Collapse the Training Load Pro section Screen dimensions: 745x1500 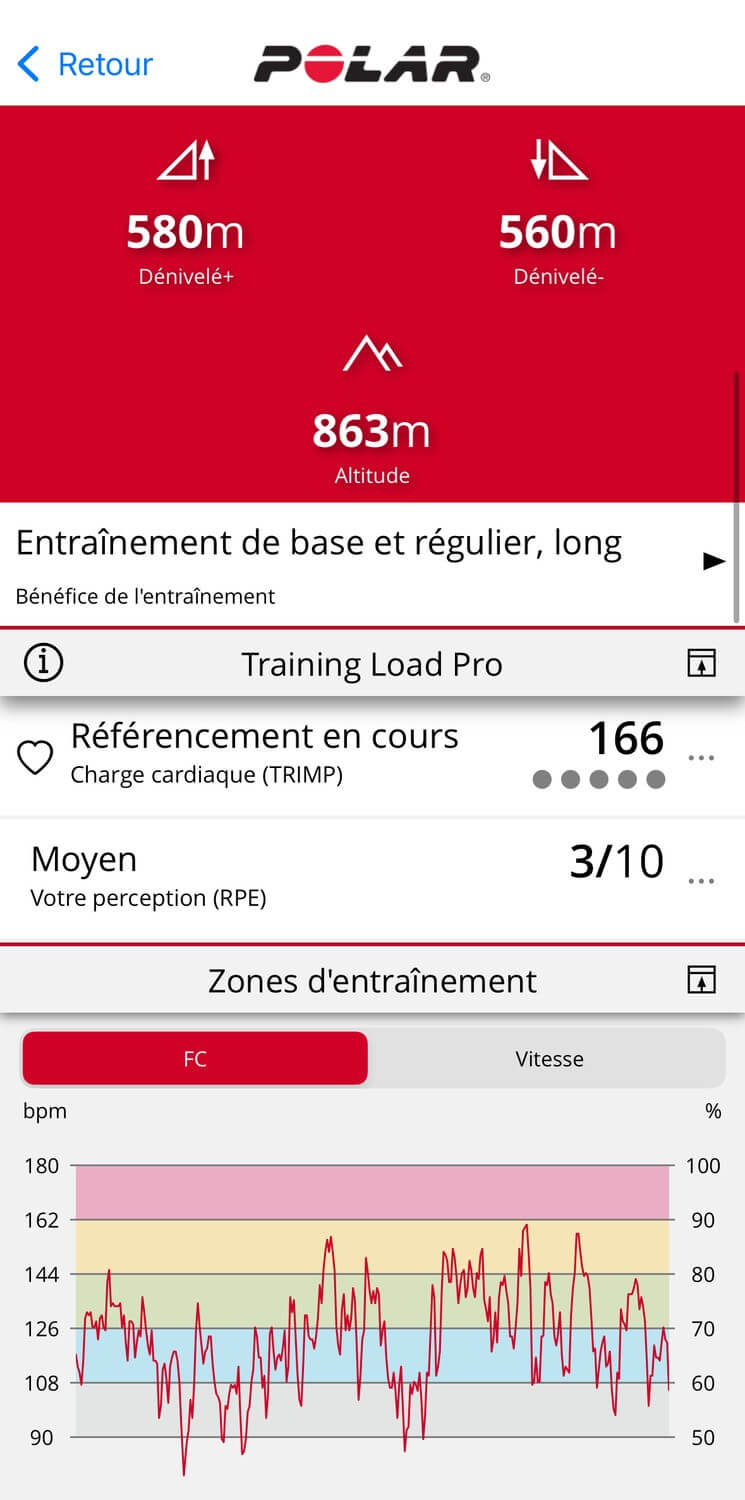coord(702,664)
